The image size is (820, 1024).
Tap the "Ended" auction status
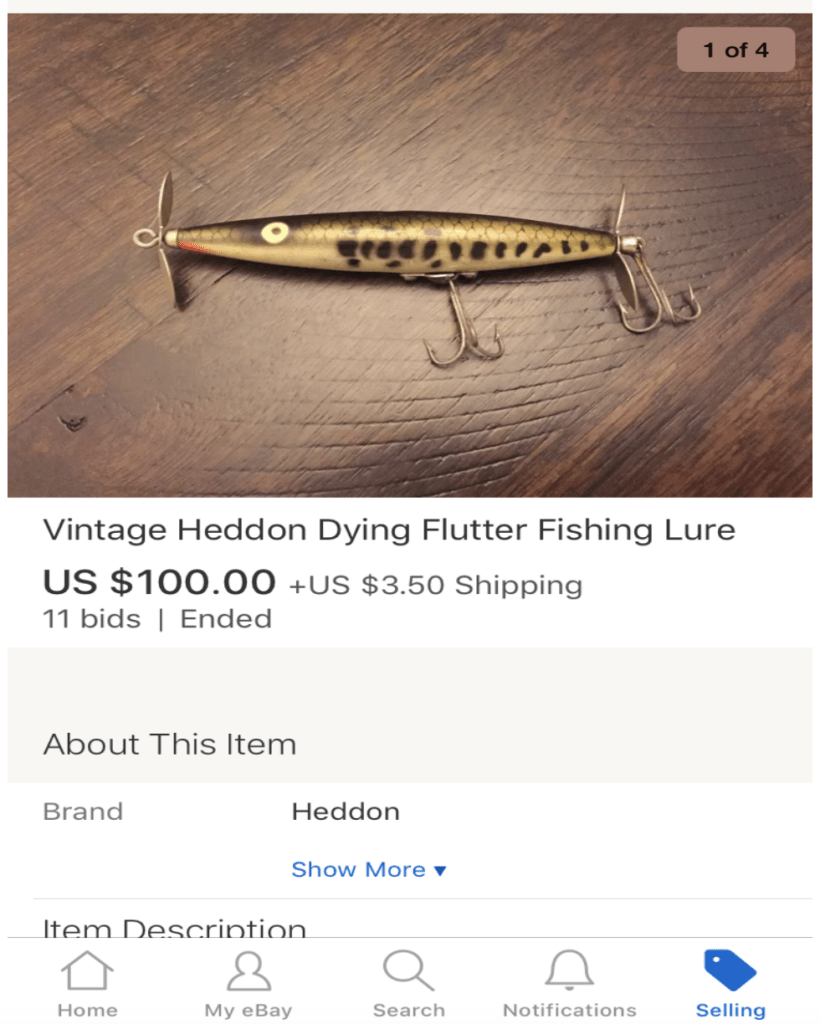[226, 618]
